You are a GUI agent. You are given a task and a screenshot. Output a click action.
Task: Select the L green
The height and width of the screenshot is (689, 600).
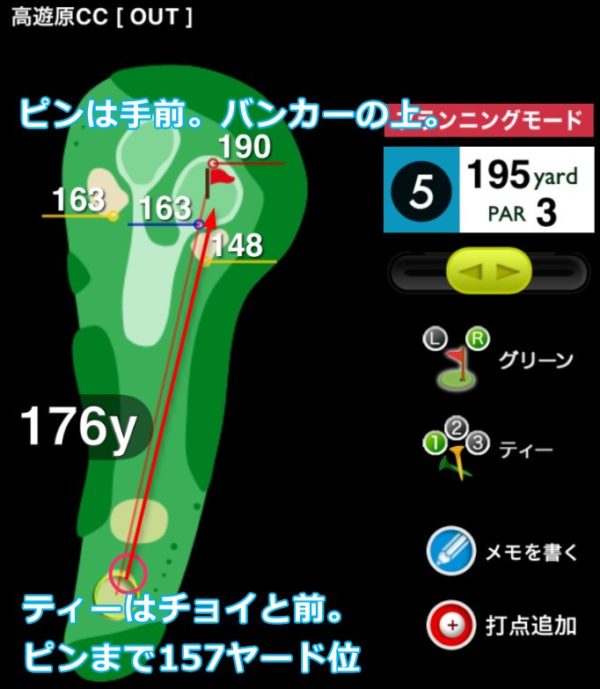433,339
